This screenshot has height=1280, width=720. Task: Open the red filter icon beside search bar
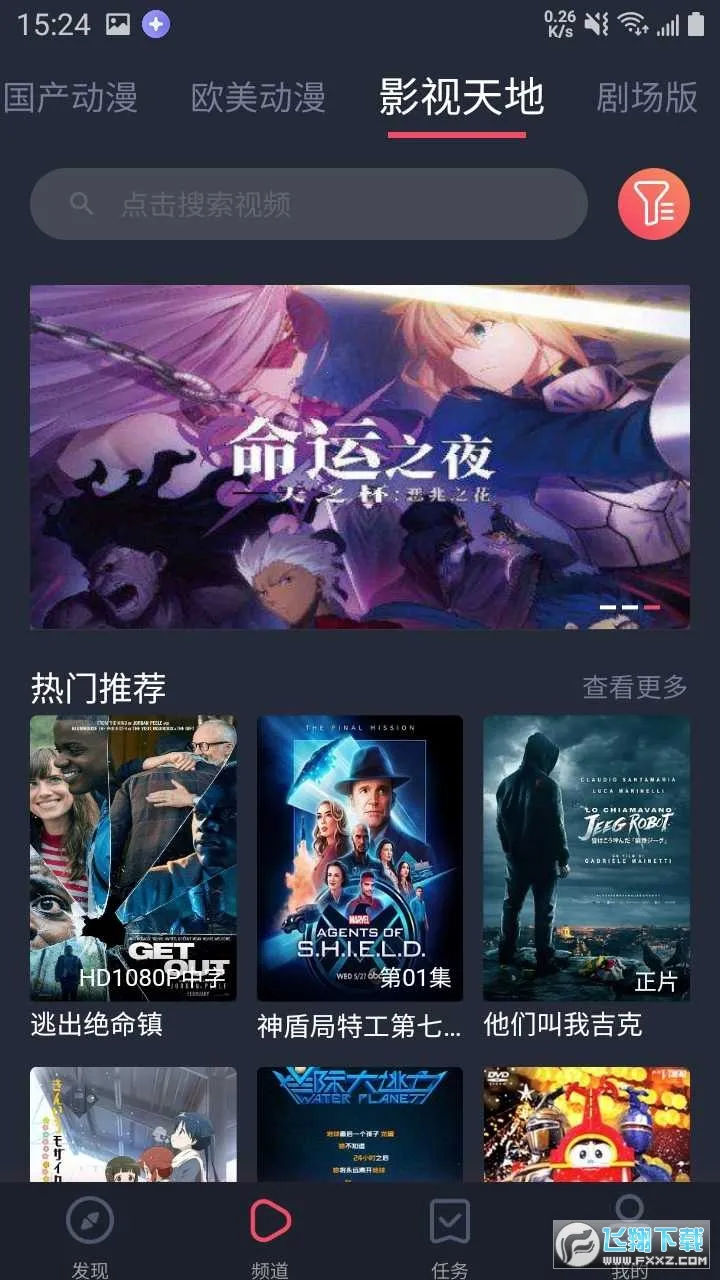click(653, 204)
